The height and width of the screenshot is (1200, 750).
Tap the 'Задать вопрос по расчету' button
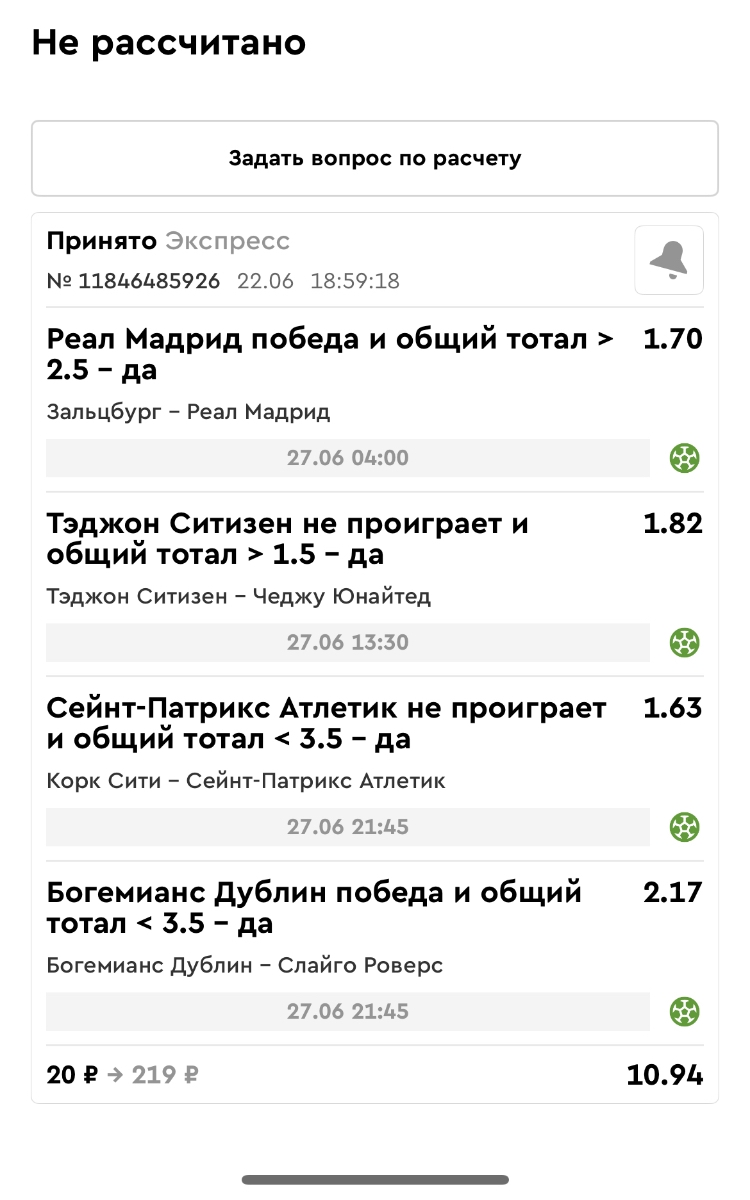[x=375, y=158]
